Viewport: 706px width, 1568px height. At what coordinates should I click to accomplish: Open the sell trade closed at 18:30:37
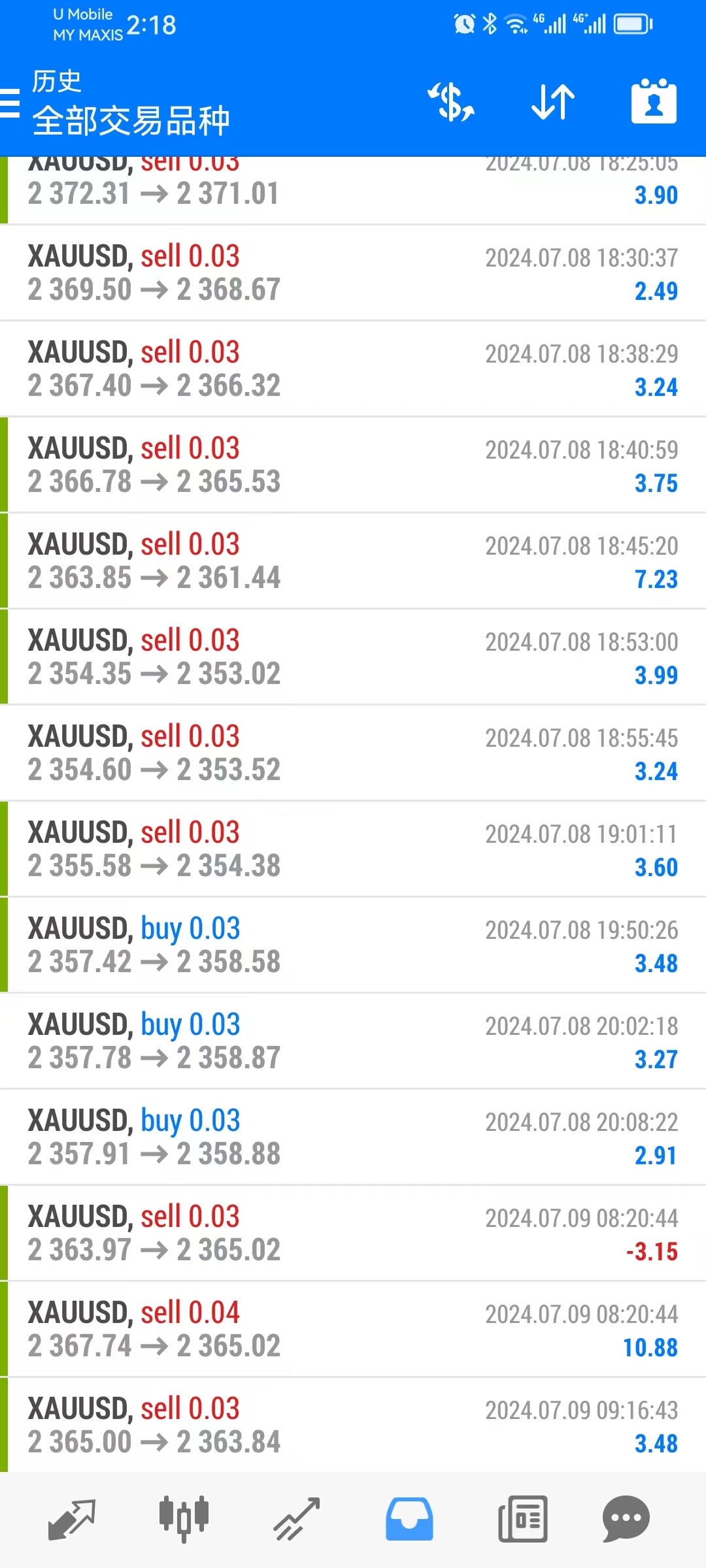click(353, 273)
